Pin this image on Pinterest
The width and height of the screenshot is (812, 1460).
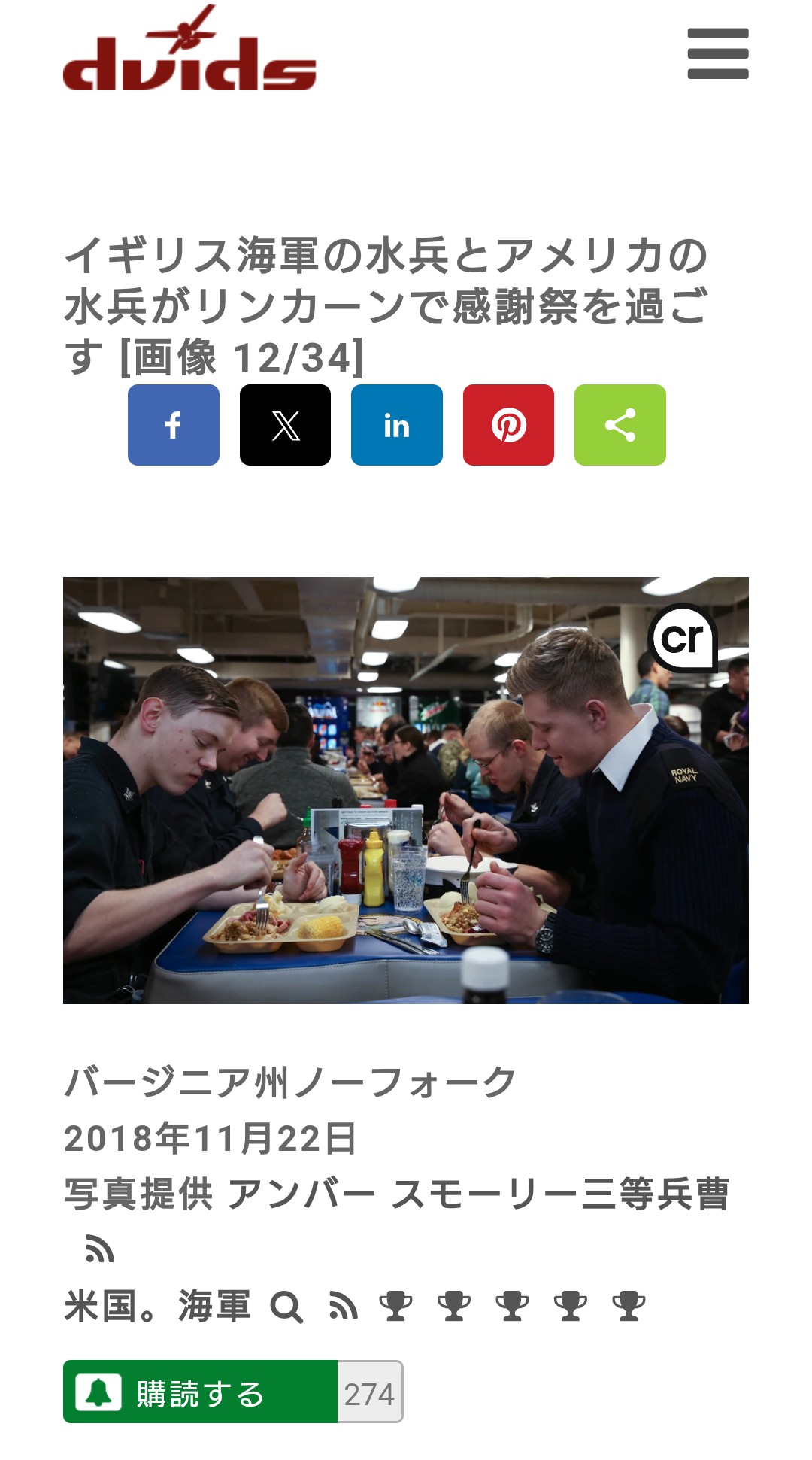pos(508,425)
